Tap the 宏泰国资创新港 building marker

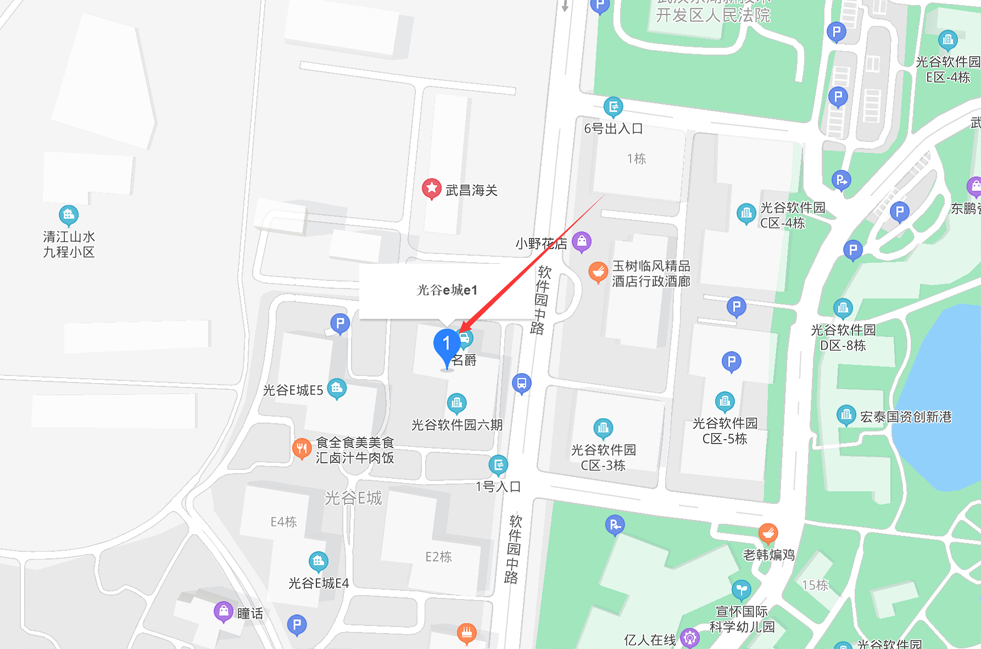[846, 415]
